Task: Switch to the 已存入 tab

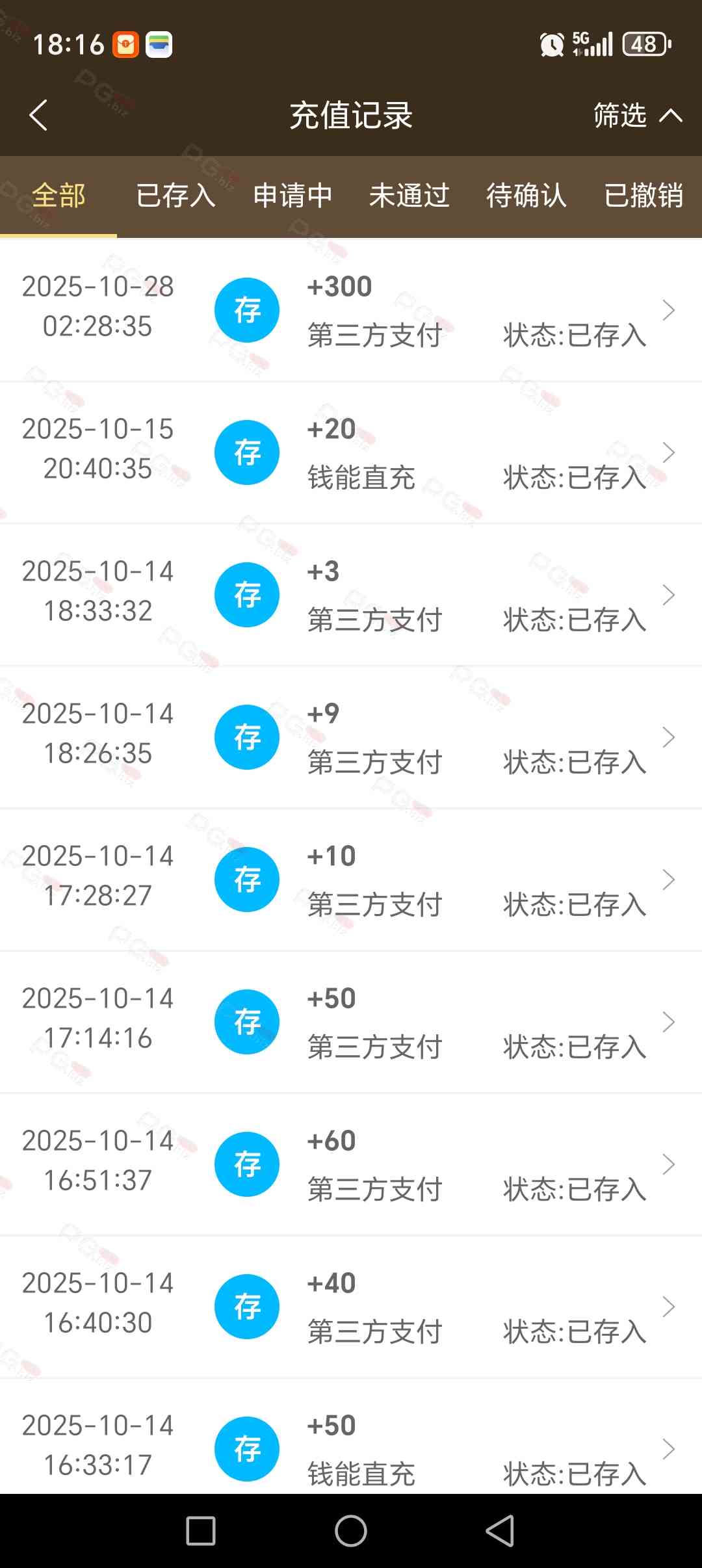Action: pos(175,196)
